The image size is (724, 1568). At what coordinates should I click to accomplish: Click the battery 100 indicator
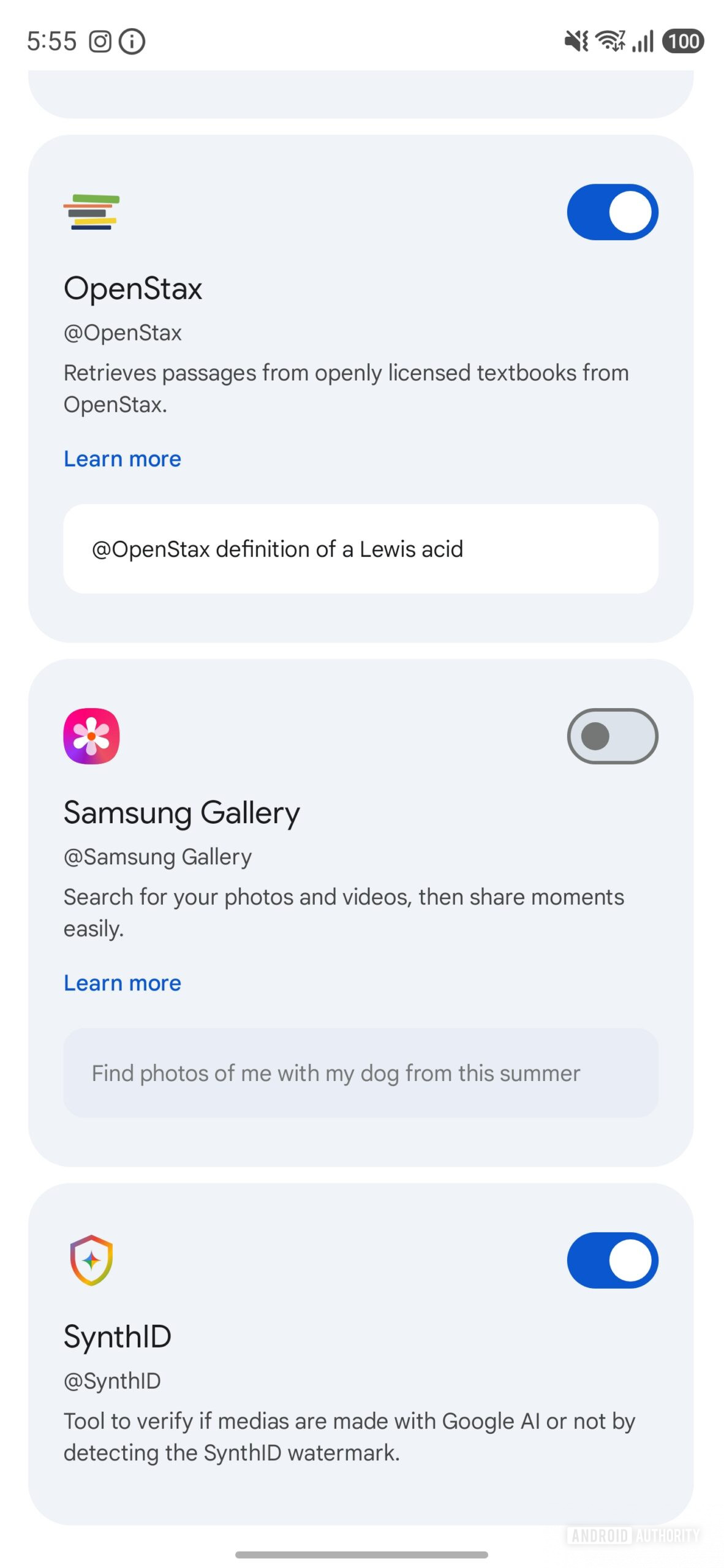pyautogui.click(x=684, y=42)
